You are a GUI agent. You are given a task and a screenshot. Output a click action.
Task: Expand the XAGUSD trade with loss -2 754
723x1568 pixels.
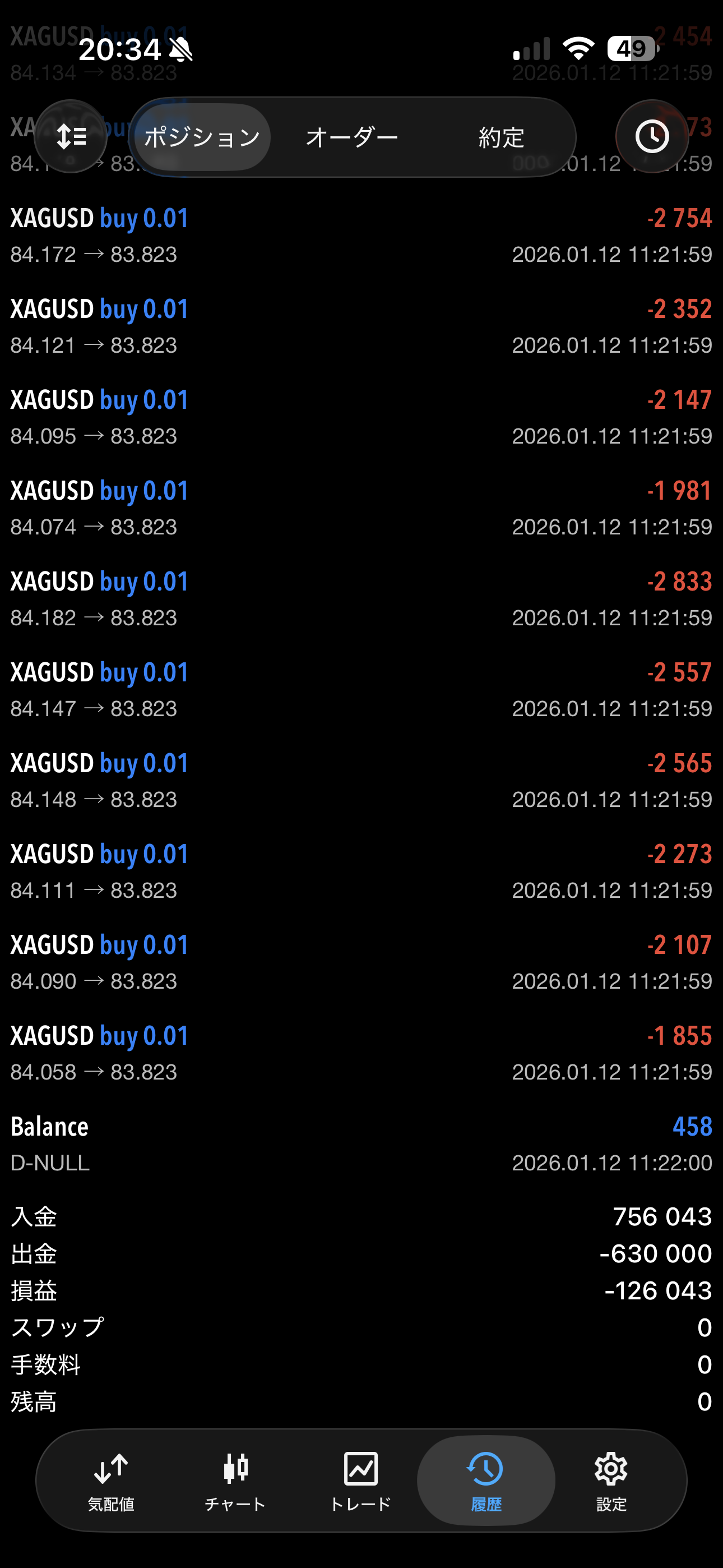[x=361, y=236]
